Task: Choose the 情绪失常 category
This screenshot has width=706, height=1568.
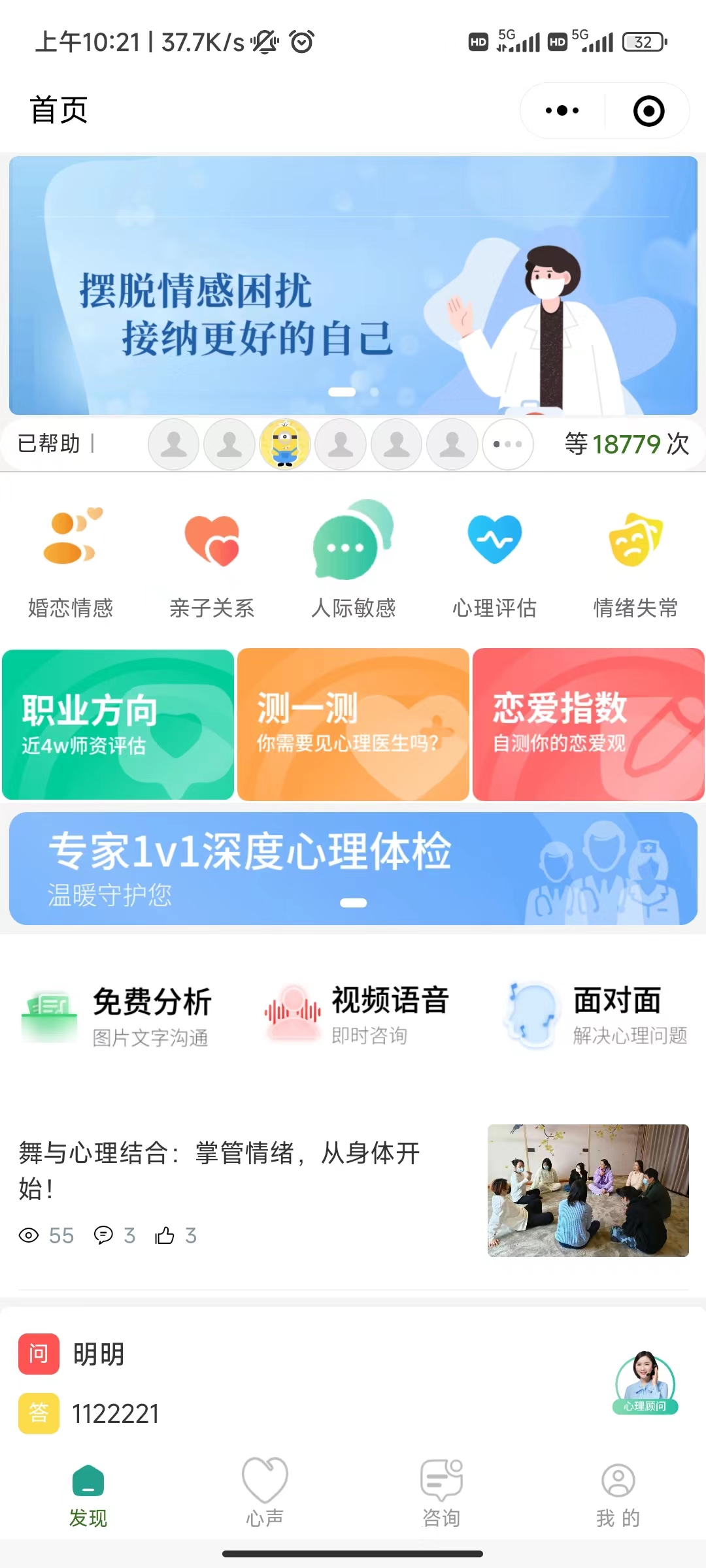Action: point(635,563)
